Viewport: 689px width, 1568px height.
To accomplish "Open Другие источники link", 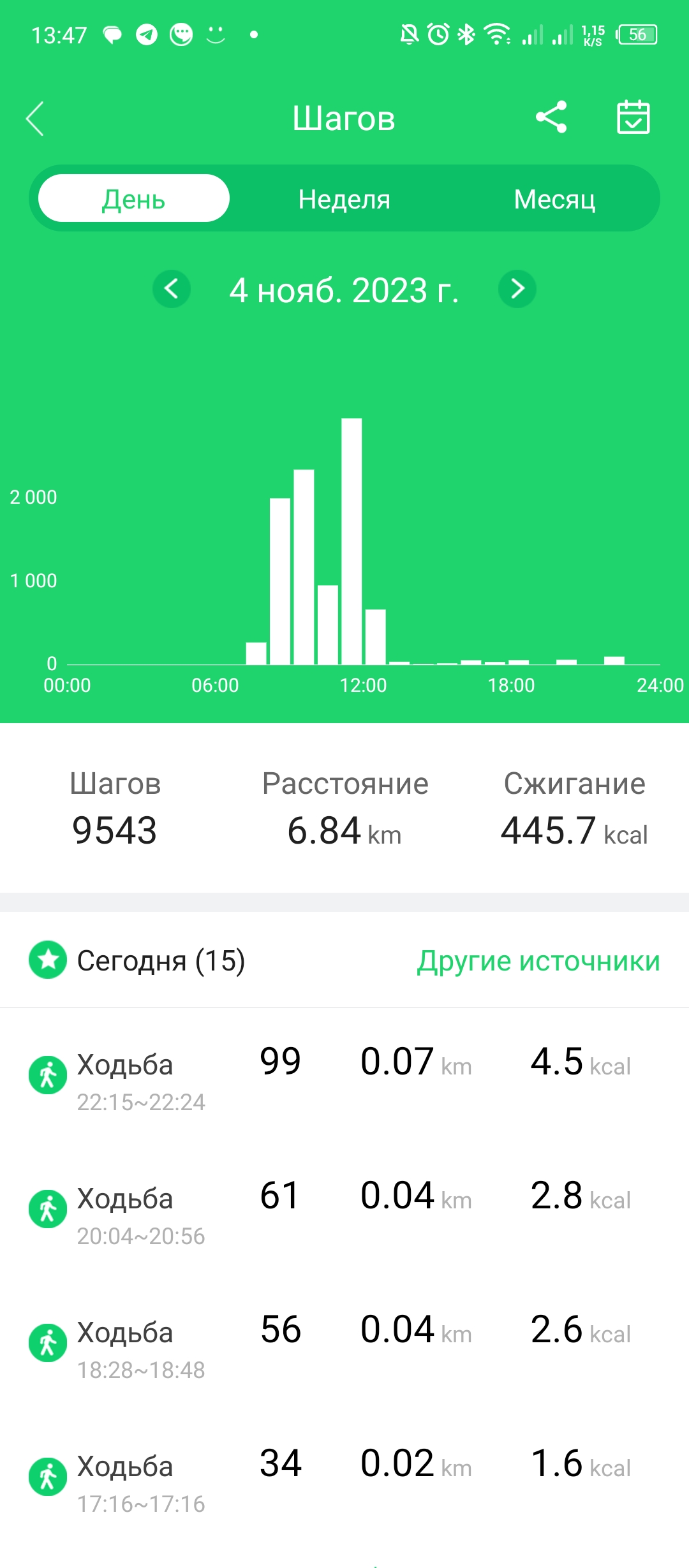I will point(538,960).
